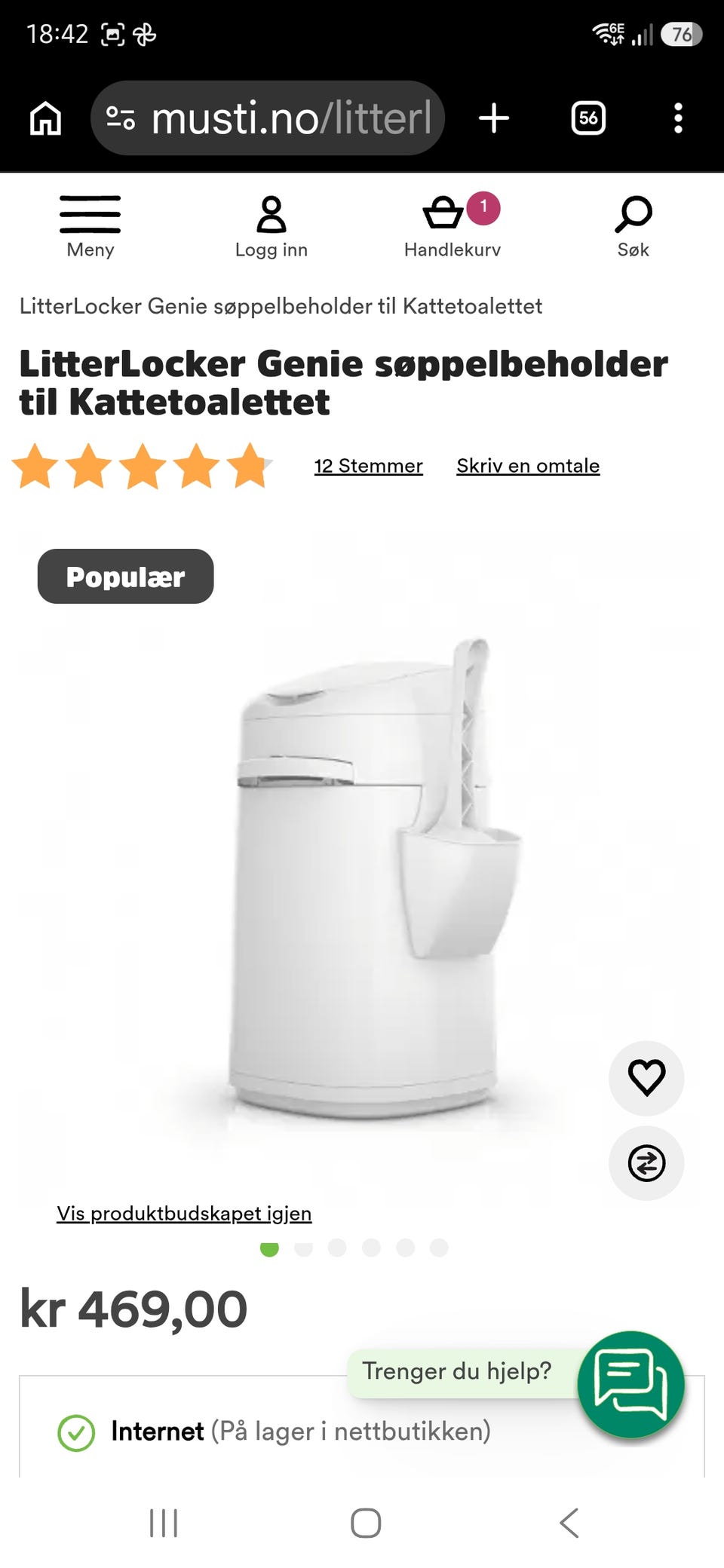Edit the musti.no address bar

coord(268,118)
